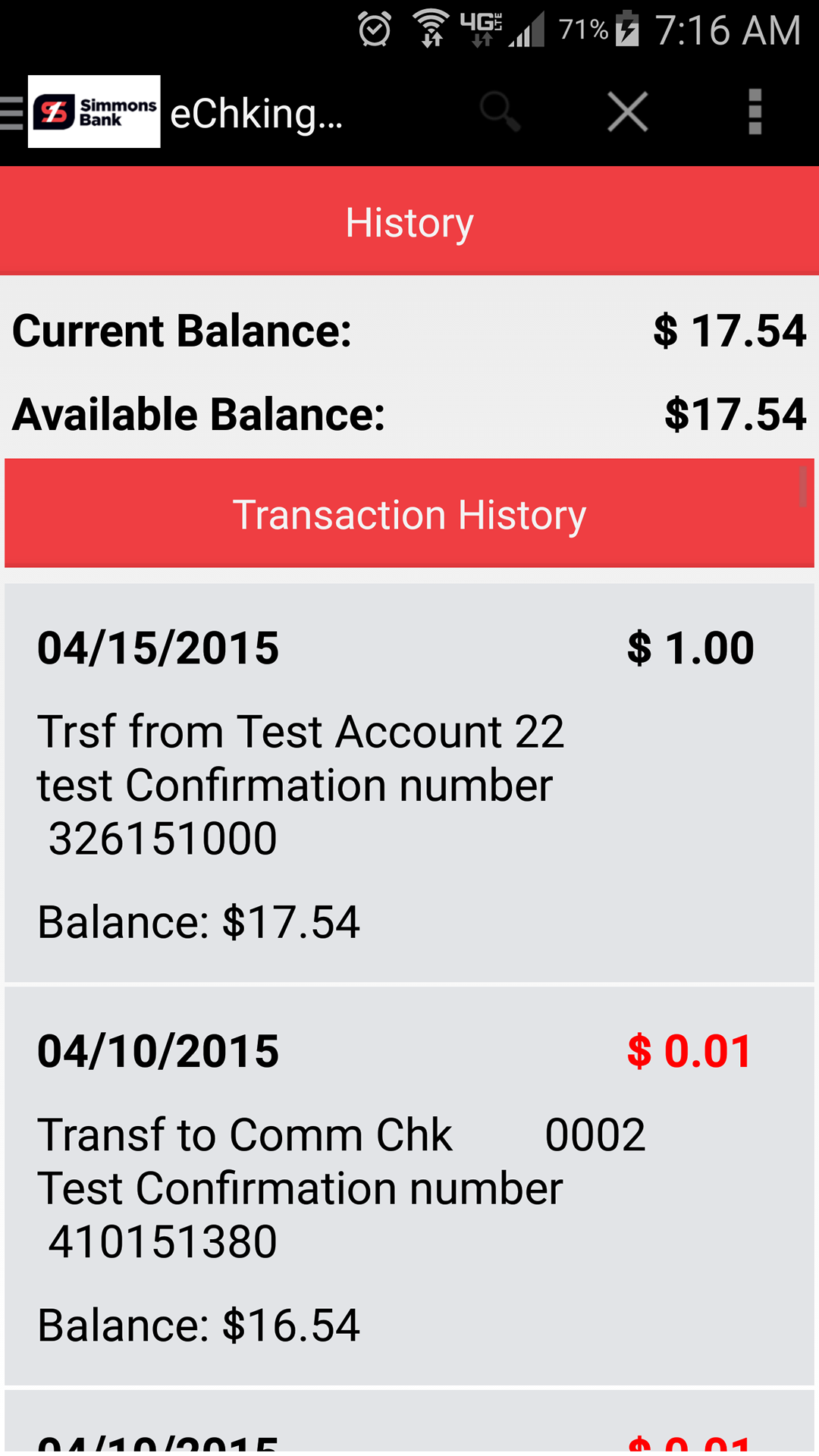
Task: Select the Available Balance row
Action: [409, 413]
